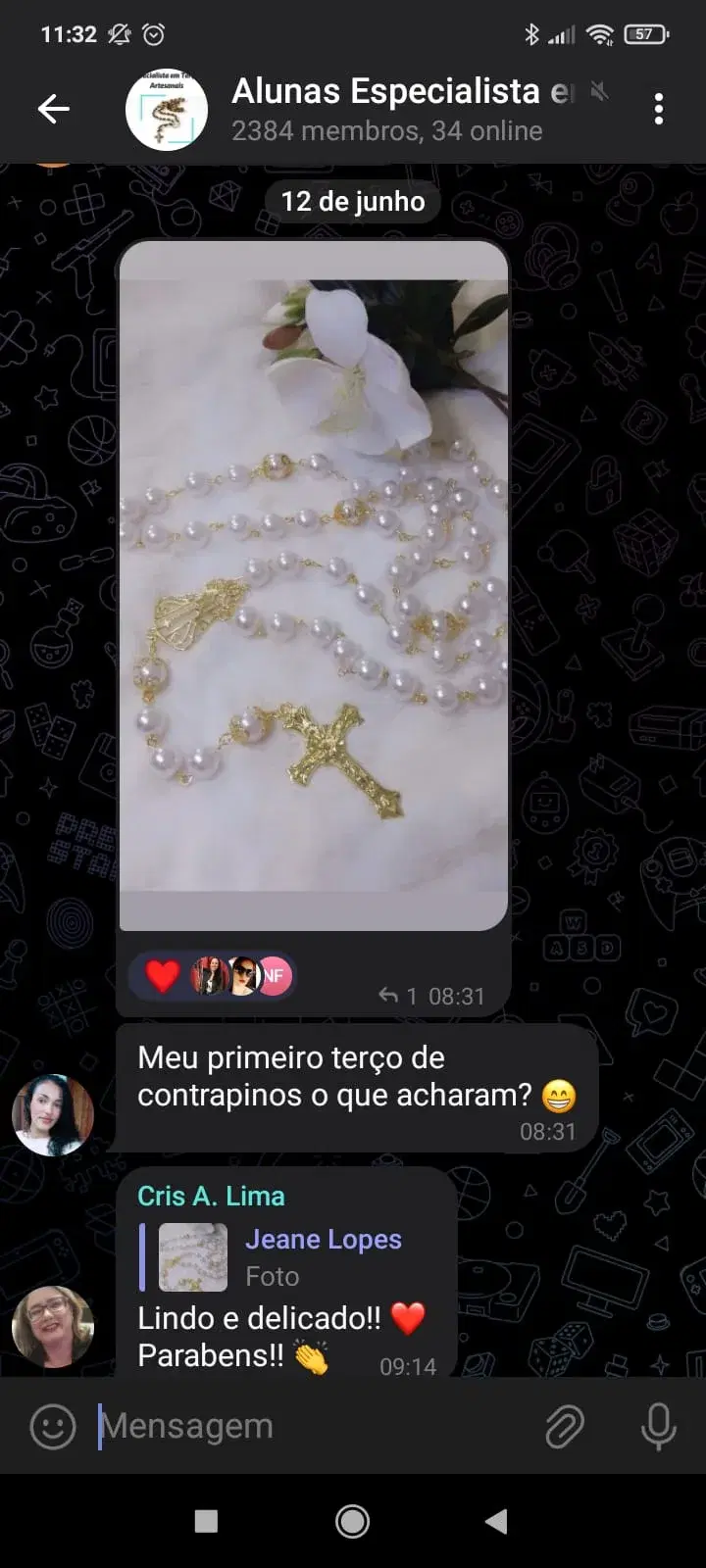Viewport: 706px width, 1568px height.
Task: Open the emoji picker
Action: point(53,1427)
